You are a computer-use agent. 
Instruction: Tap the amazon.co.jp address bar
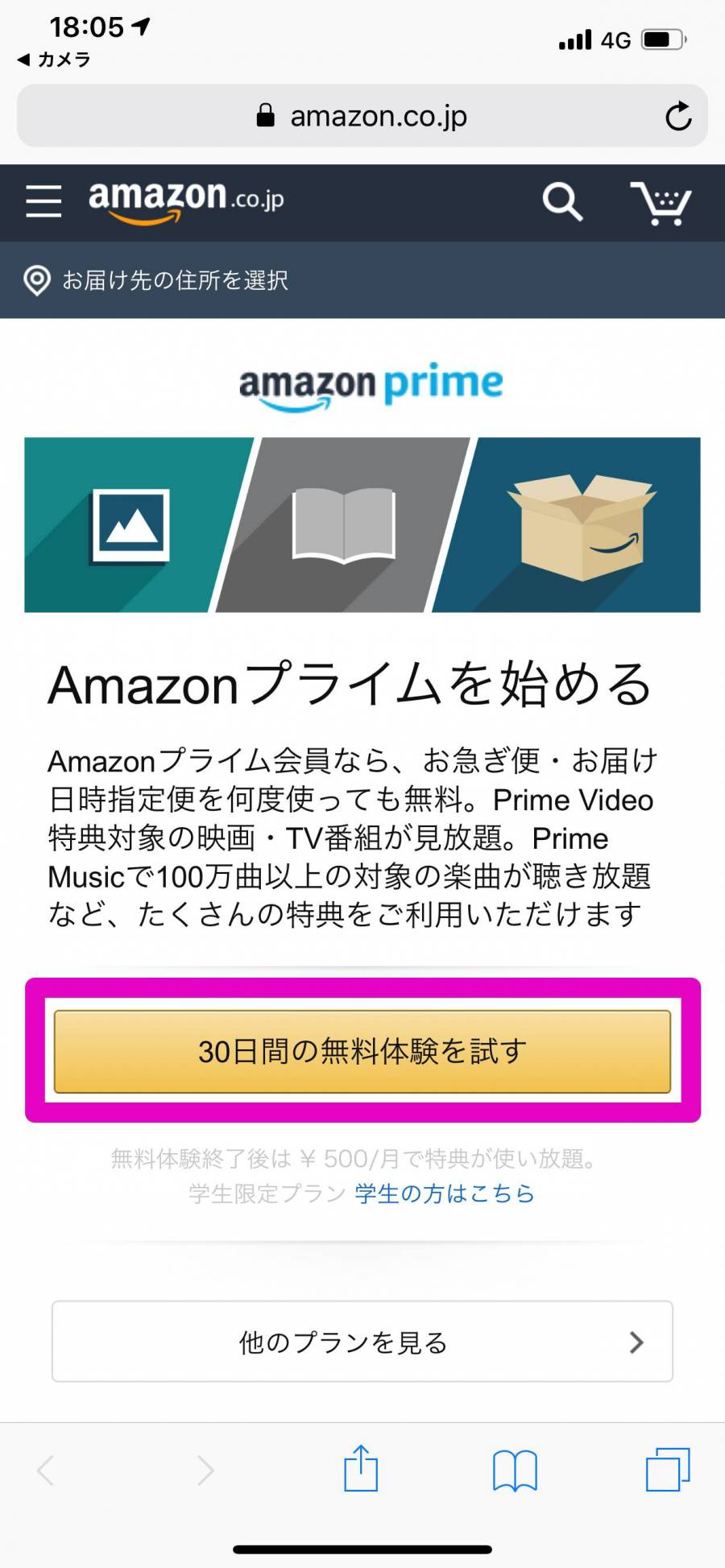point(362,117)
